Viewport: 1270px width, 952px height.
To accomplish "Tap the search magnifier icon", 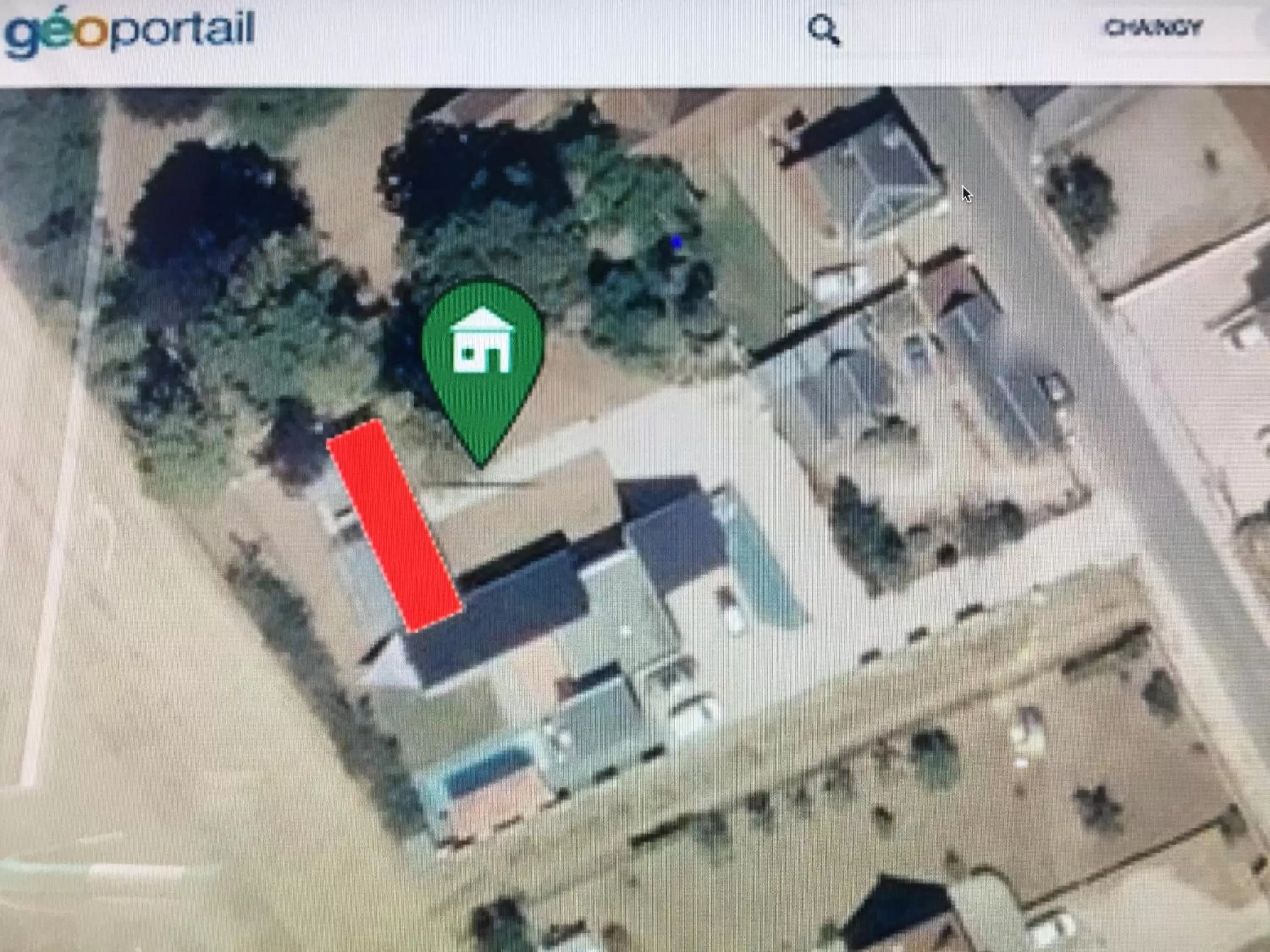I will [x=823, y=30].
